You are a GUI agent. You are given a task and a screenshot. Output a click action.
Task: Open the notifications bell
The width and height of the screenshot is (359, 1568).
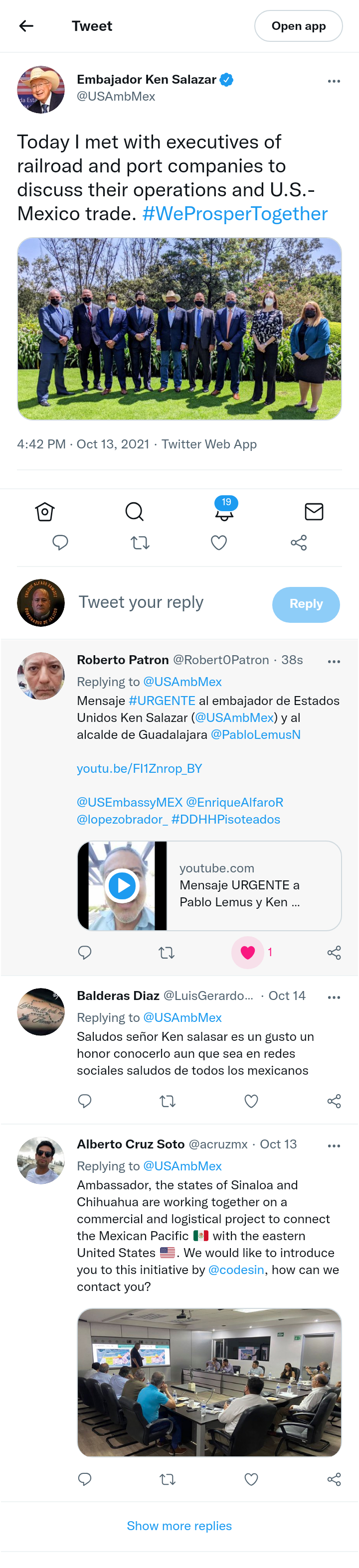224,511
